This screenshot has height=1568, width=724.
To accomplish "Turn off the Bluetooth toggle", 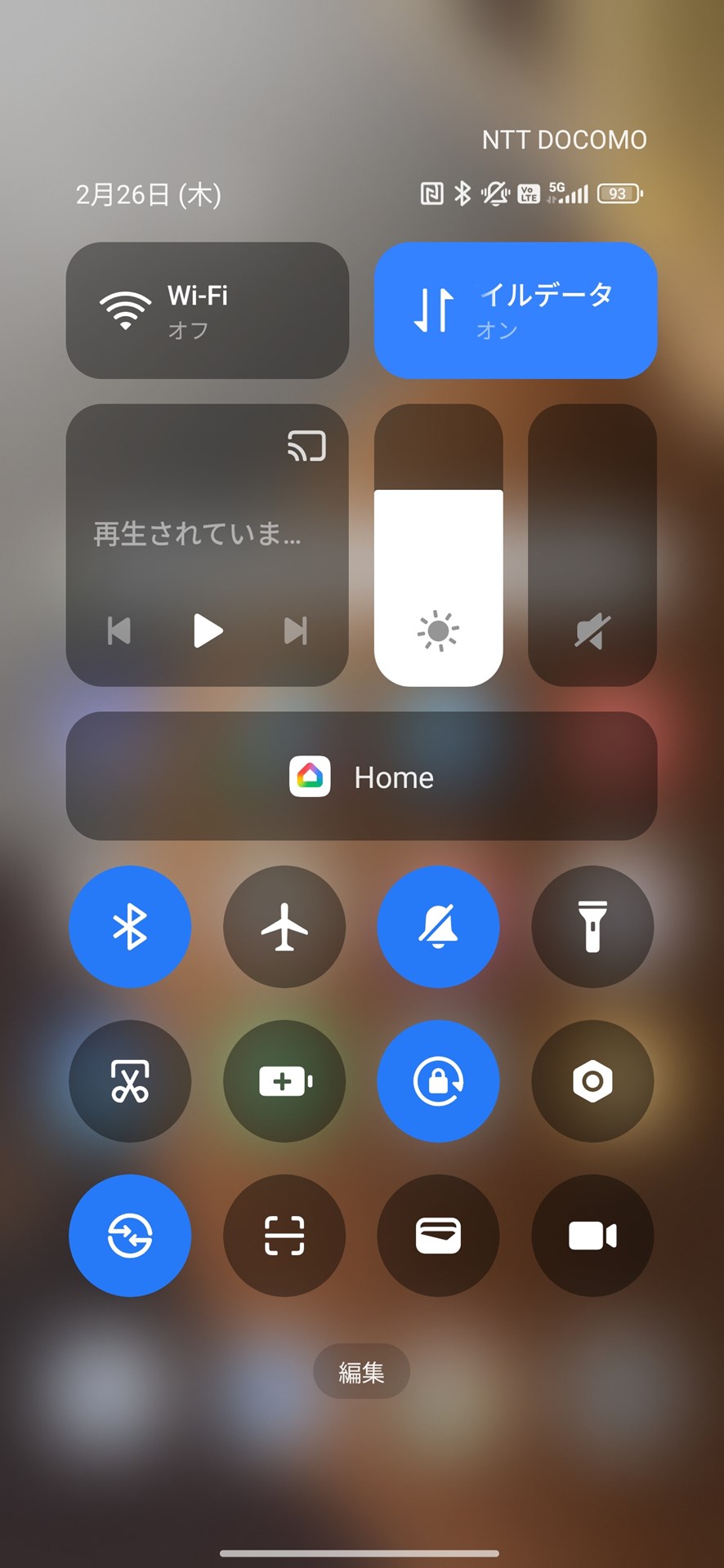I will [130, 927].
